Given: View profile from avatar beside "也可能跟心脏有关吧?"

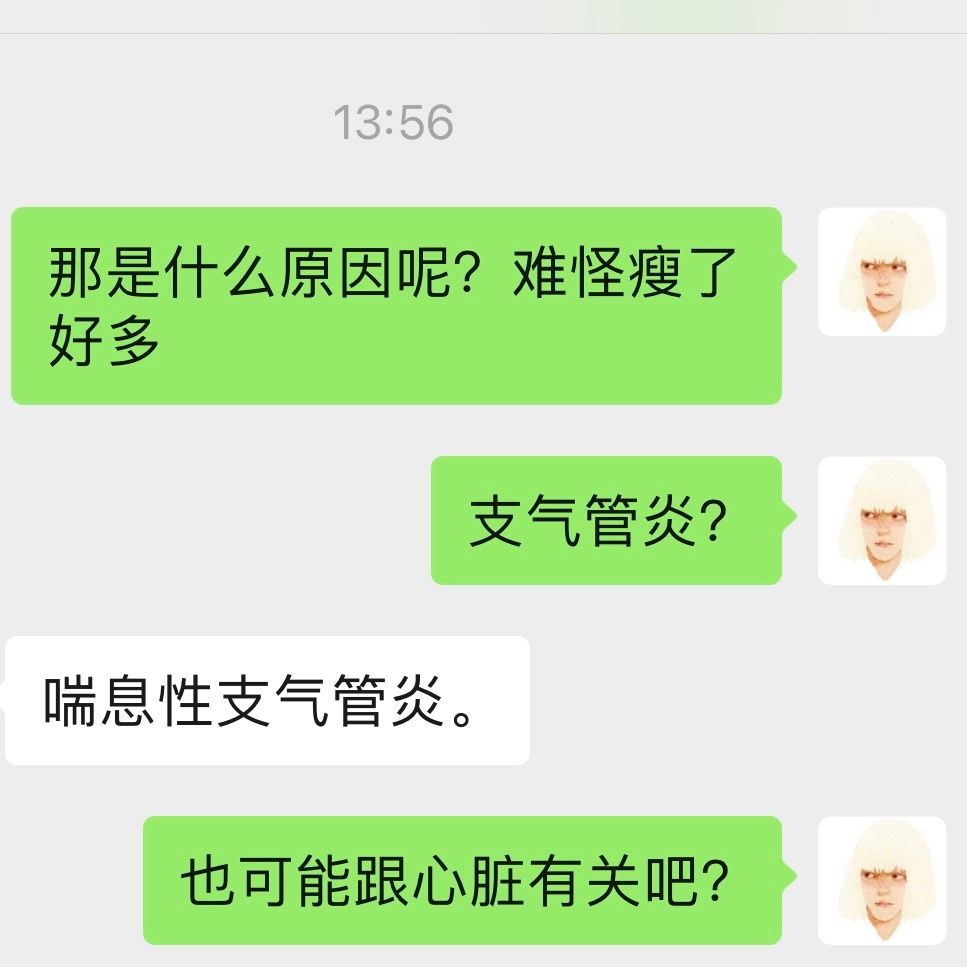Looking at the screenshot, I should coord(881,880).
